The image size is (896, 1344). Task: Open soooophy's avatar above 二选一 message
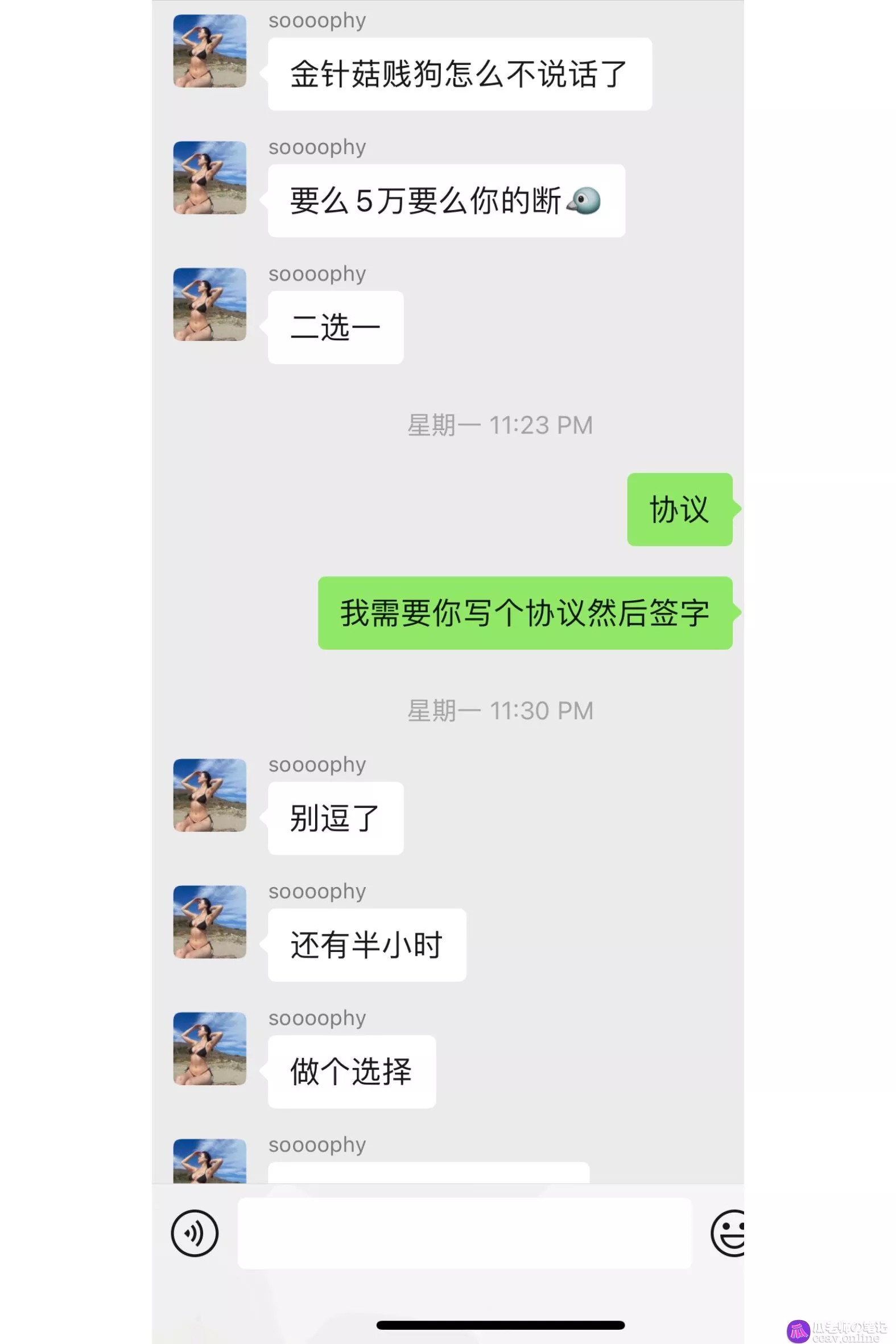[210, 304]
